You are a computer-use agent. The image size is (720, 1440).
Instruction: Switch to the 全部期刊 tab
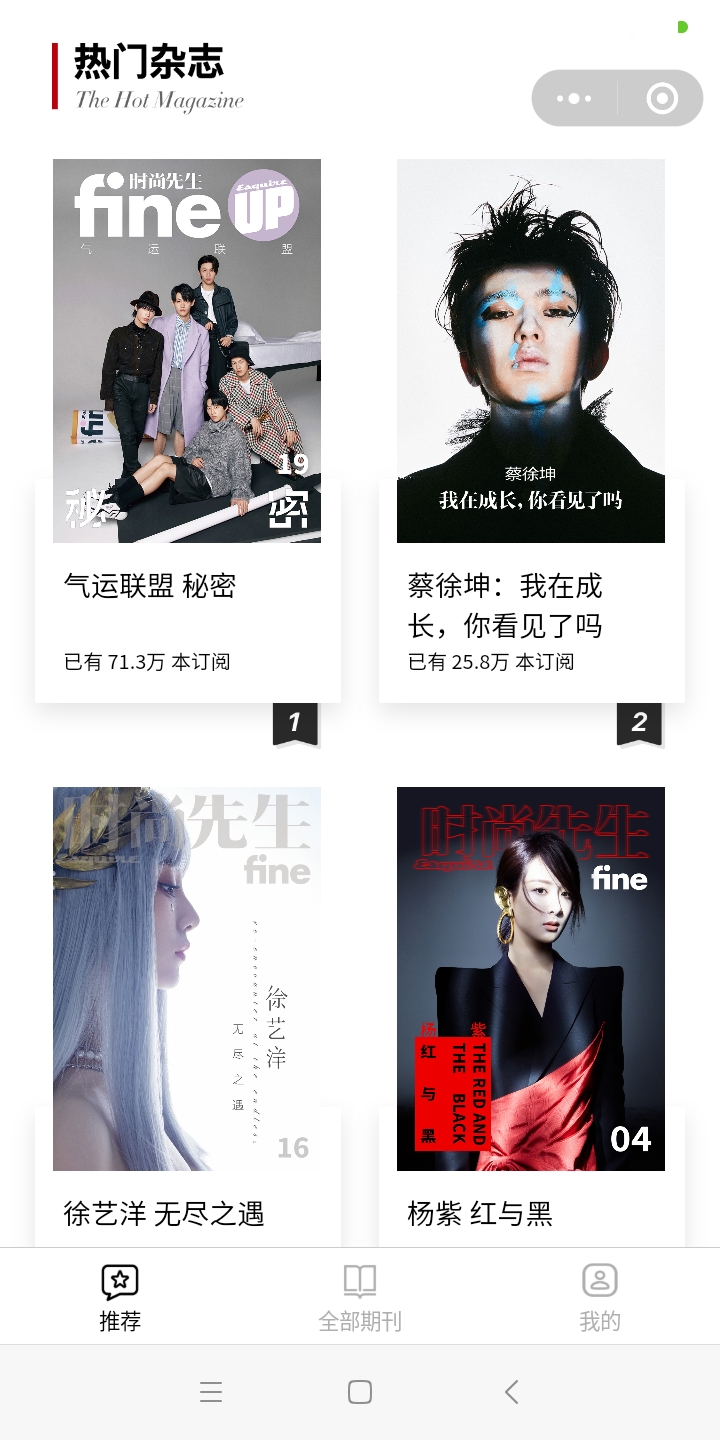pos(360,1297)
